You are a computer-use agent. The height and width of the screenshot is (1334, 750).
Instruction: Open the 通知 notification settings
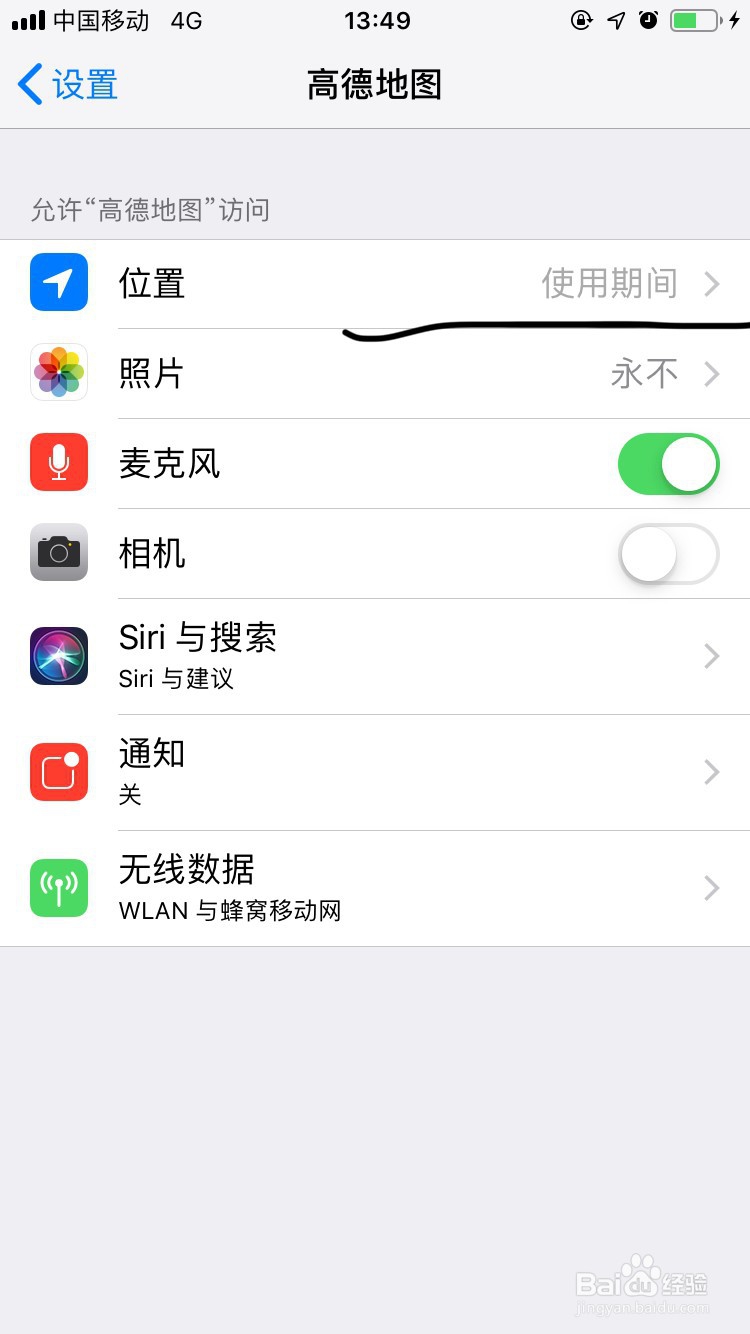[400, 772]
